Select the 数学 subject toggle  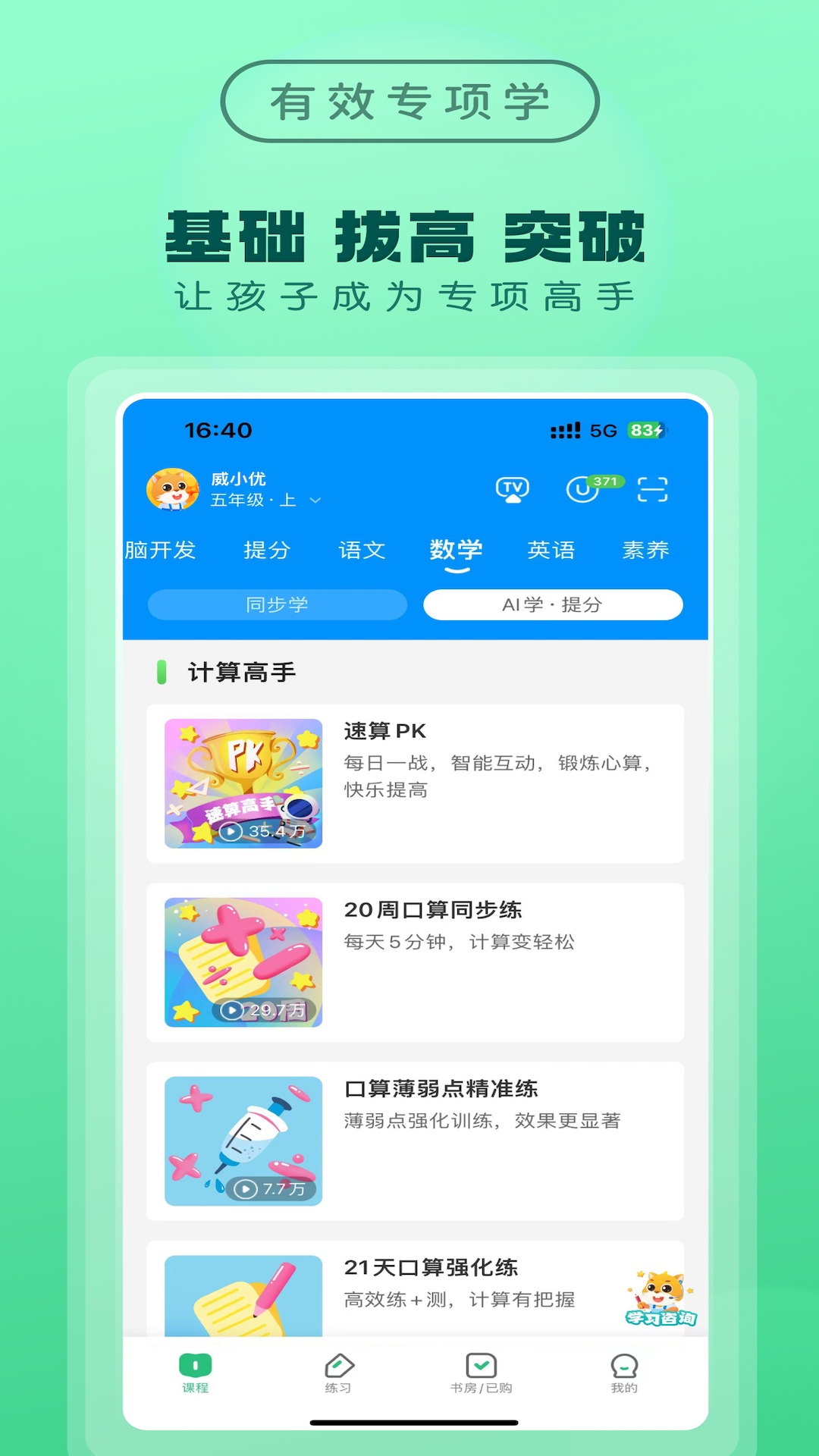[x=456, y=550]
